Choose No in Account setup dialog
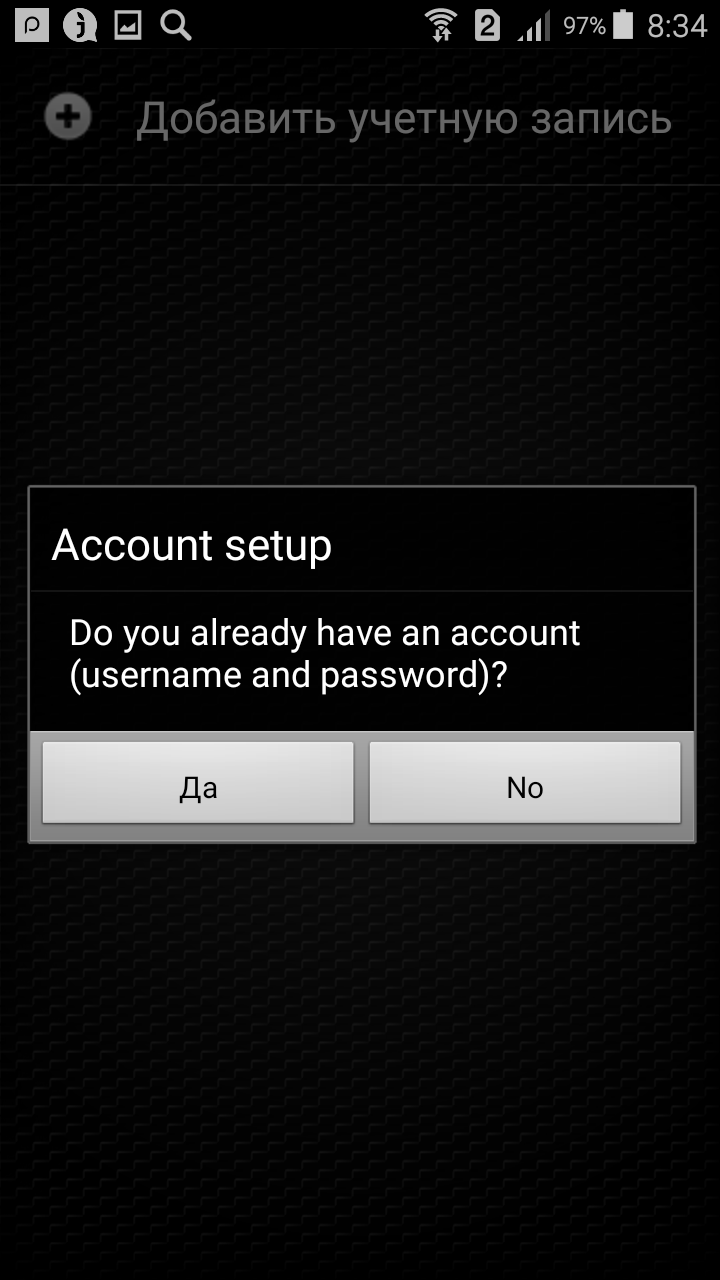 pos(525,783)
